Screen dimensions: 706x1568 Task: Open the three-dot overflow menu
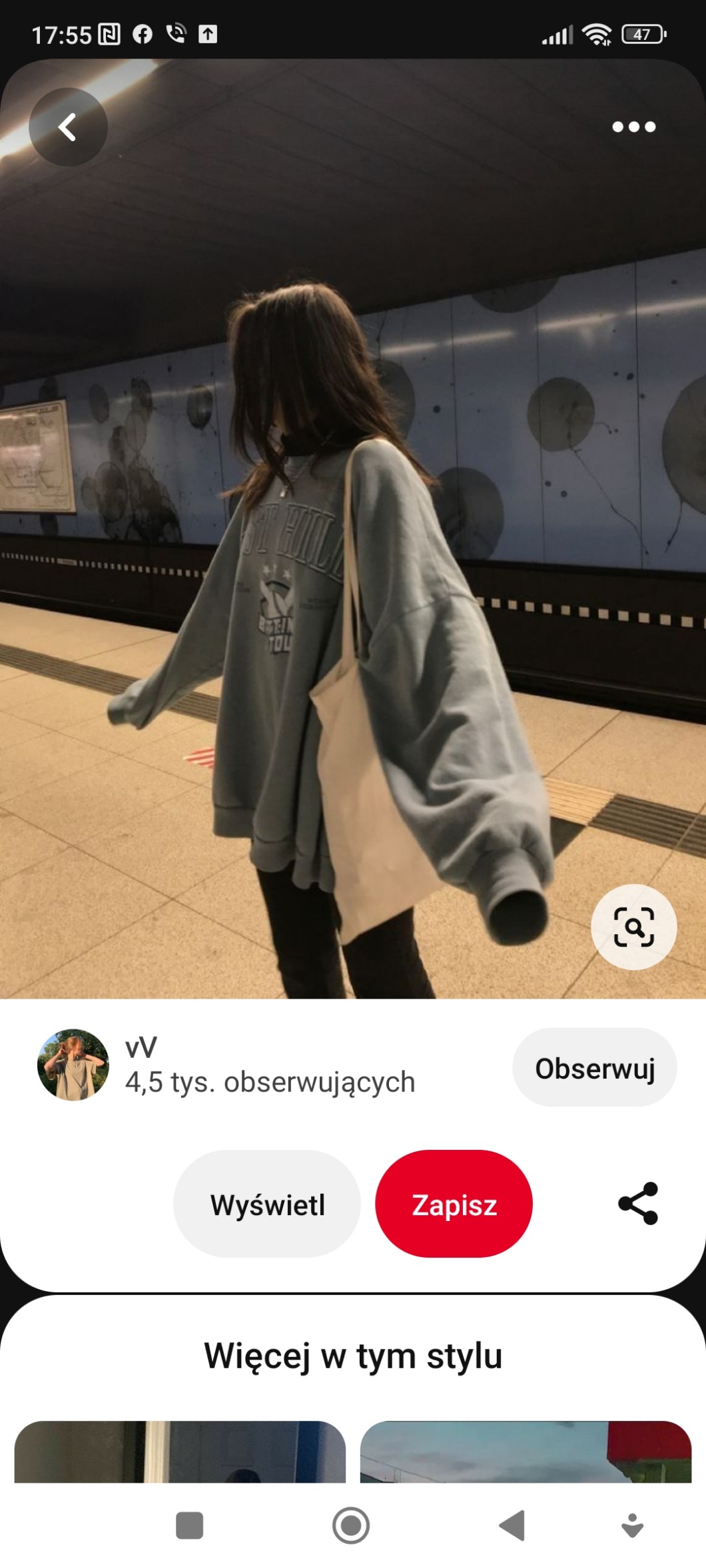click(633, 127)
